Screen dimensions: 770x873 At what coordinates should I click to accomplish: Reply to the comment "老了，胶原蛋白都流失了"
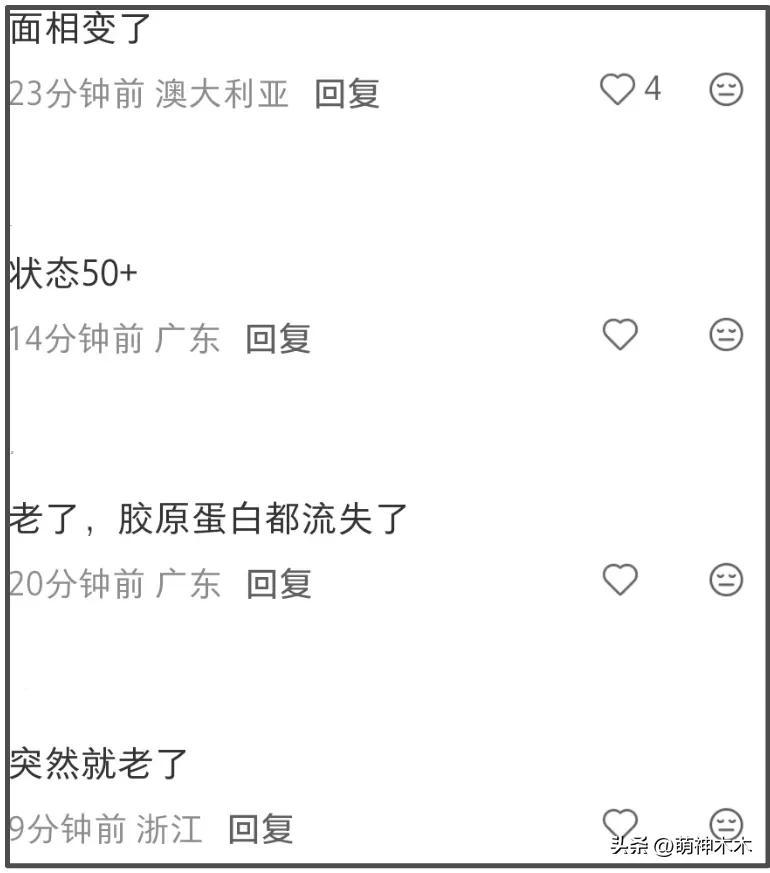(279, 584)
